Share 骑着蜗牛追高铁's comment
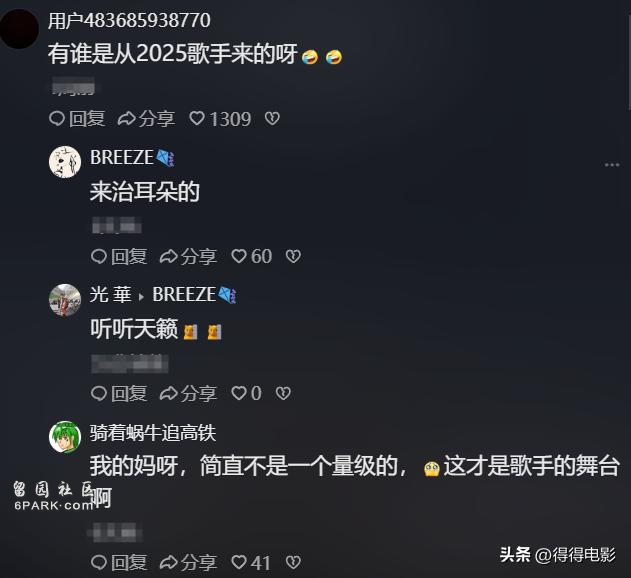Screen dimensions: 631x578 pos(188,563)
